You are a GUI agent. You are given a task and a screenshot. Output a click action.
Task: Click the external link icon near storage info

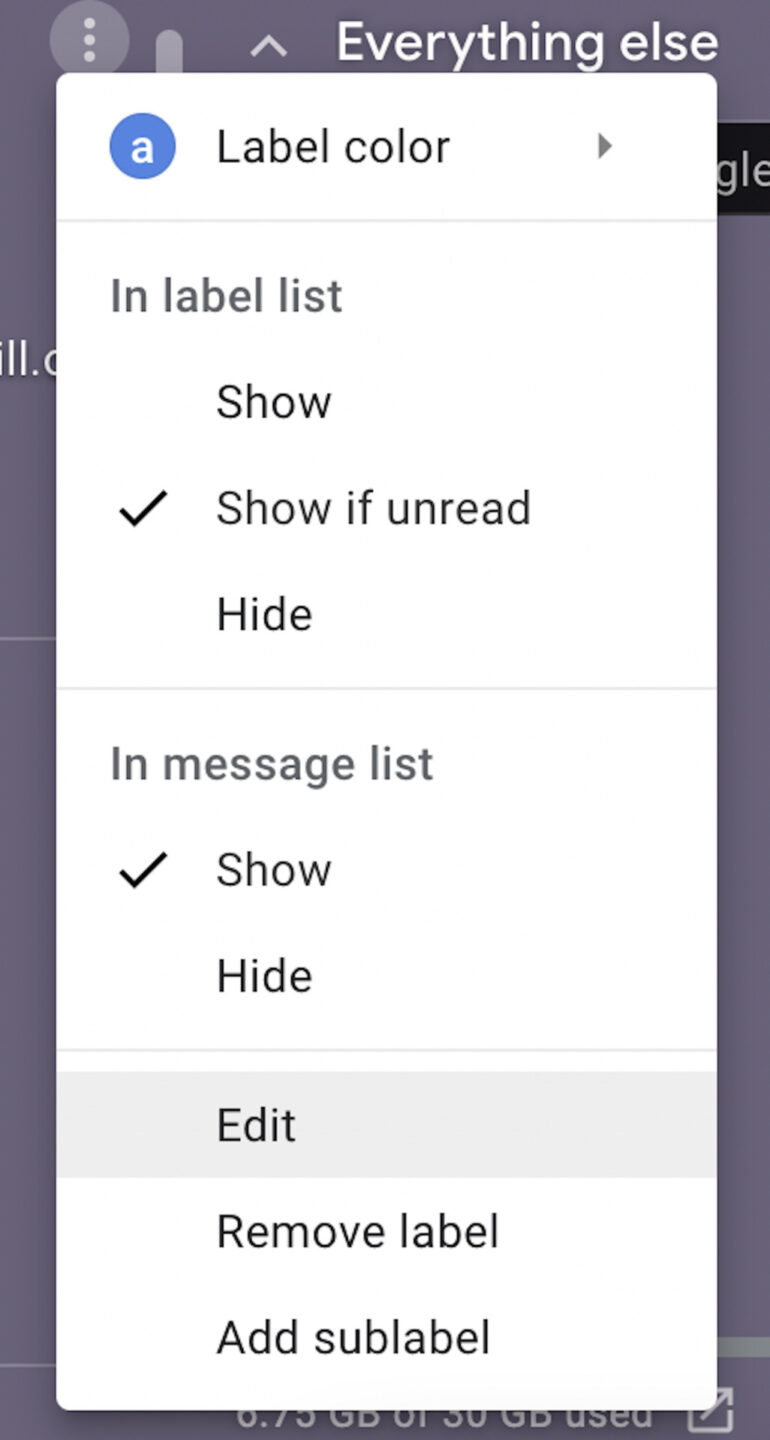tap(713, 1412)
